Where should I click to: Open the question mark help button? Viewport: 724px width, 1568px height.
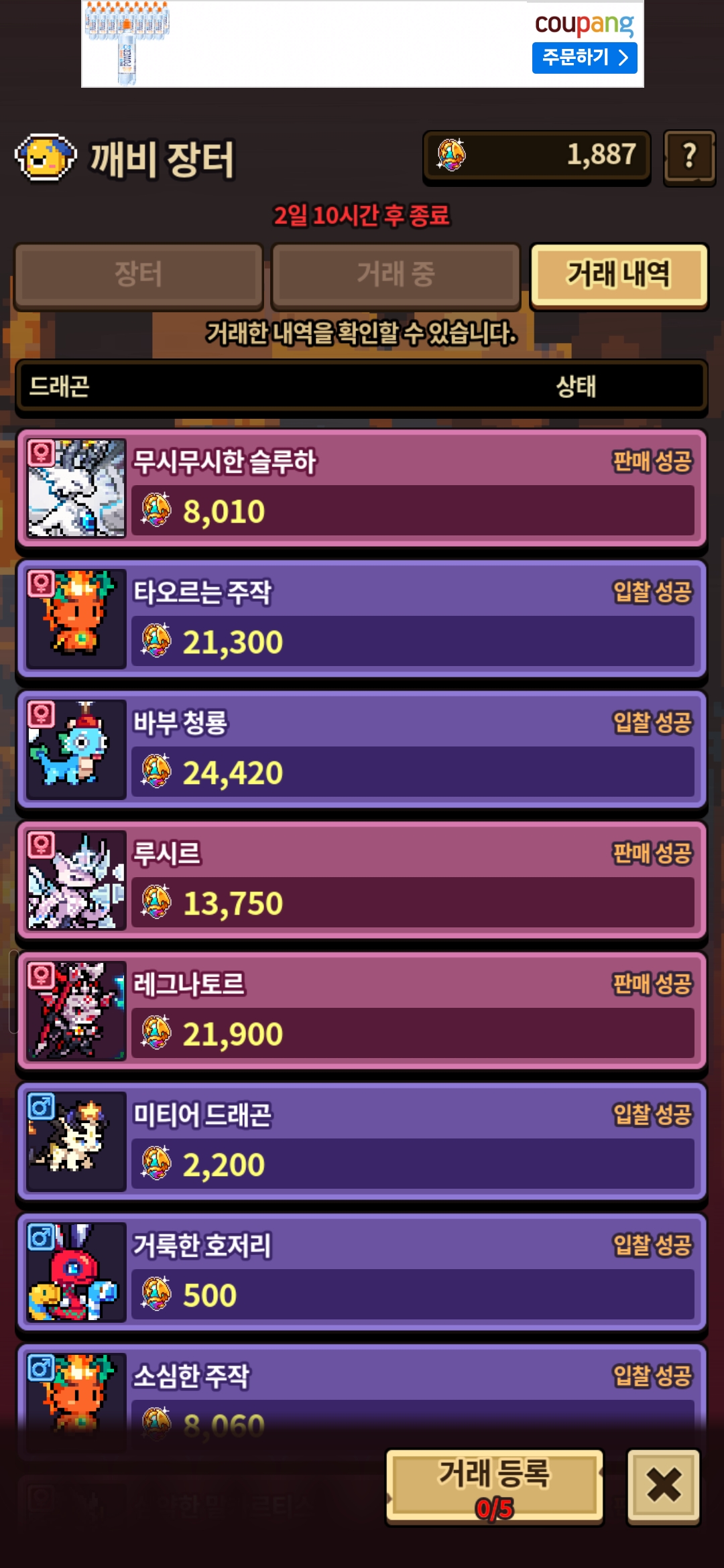tap(689, 157)
